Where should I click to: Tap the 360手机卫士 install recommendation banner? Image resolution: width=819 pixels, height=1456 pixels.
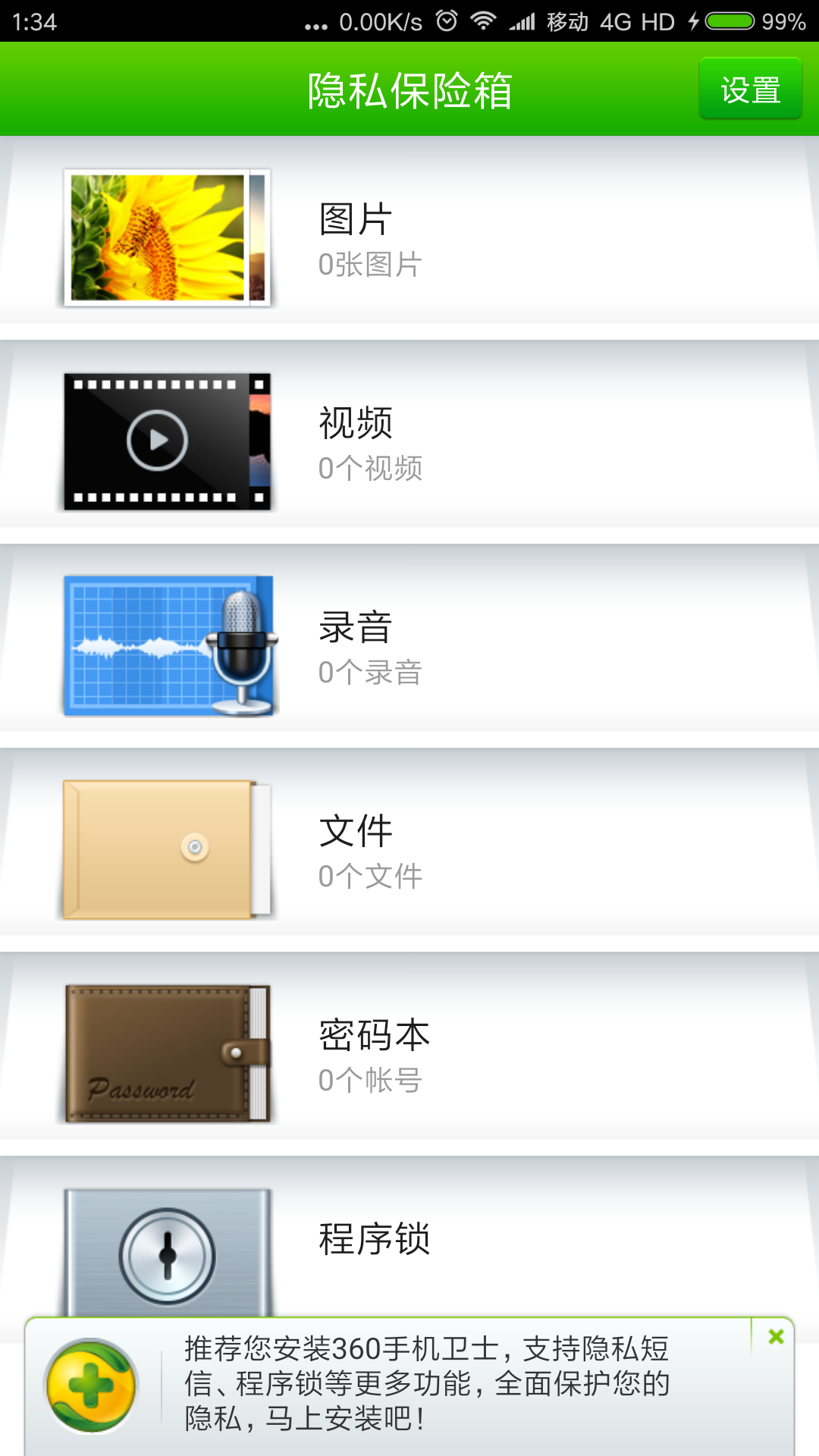(409, 1386)
